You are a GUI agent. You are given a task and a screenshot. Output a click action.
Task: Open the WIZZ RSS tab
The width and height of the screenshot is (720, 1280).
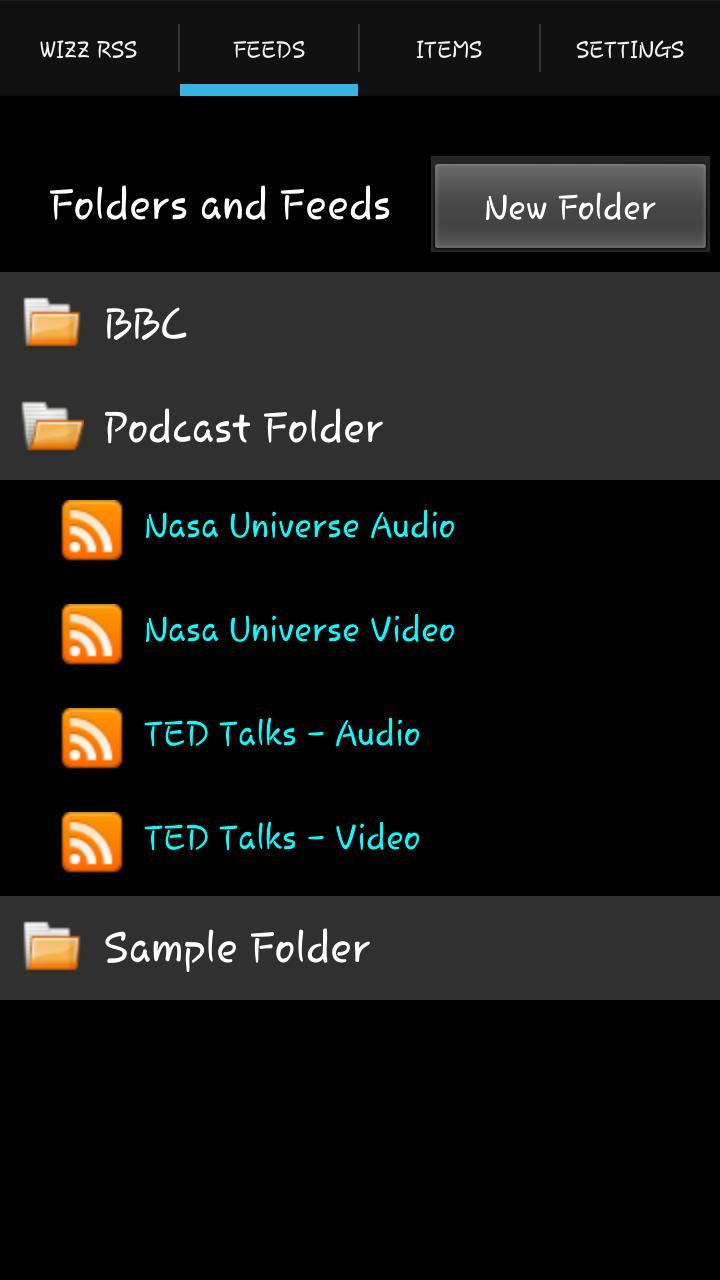[x=88, y=48]
